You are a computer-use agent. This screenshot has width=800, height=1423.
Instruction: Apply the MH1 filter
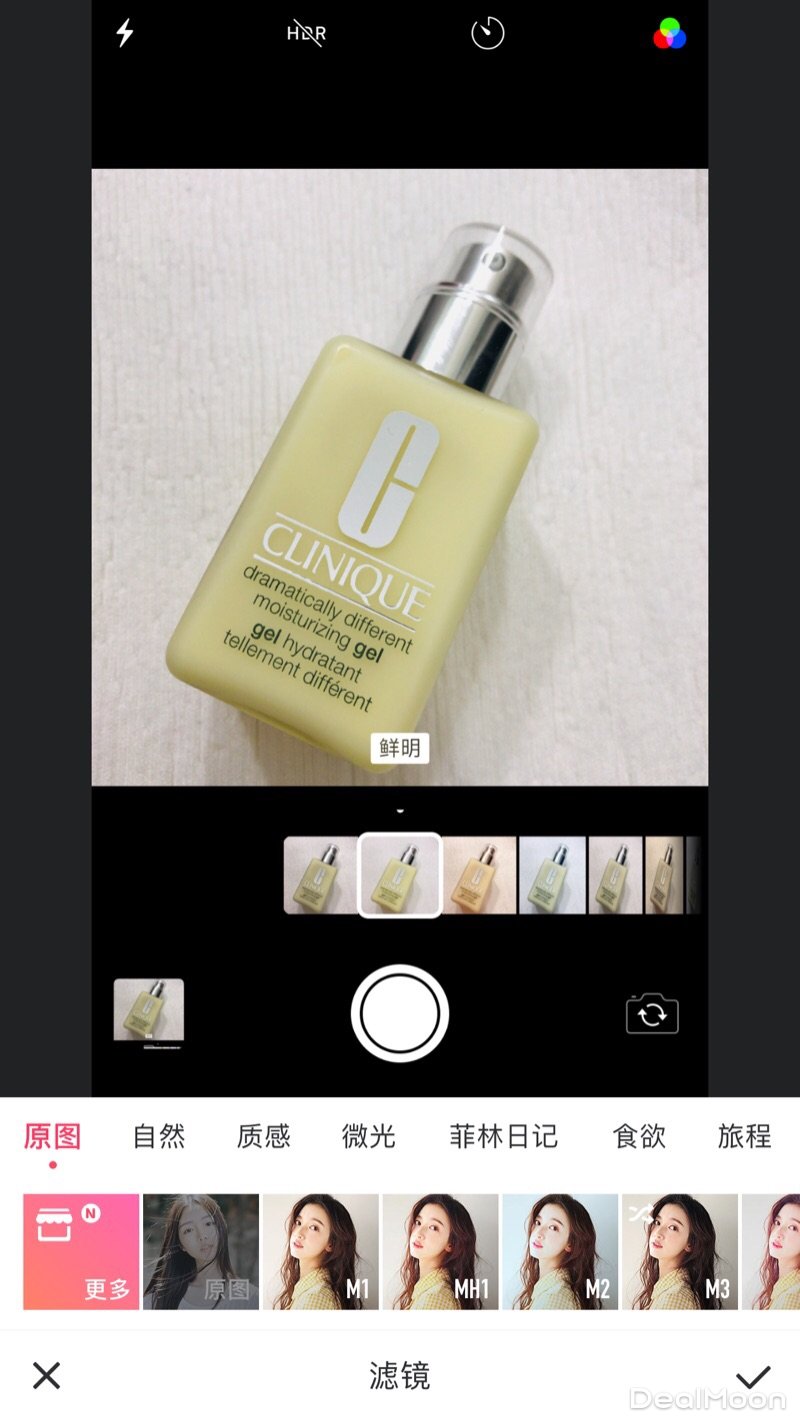(x=440, y=1251)
